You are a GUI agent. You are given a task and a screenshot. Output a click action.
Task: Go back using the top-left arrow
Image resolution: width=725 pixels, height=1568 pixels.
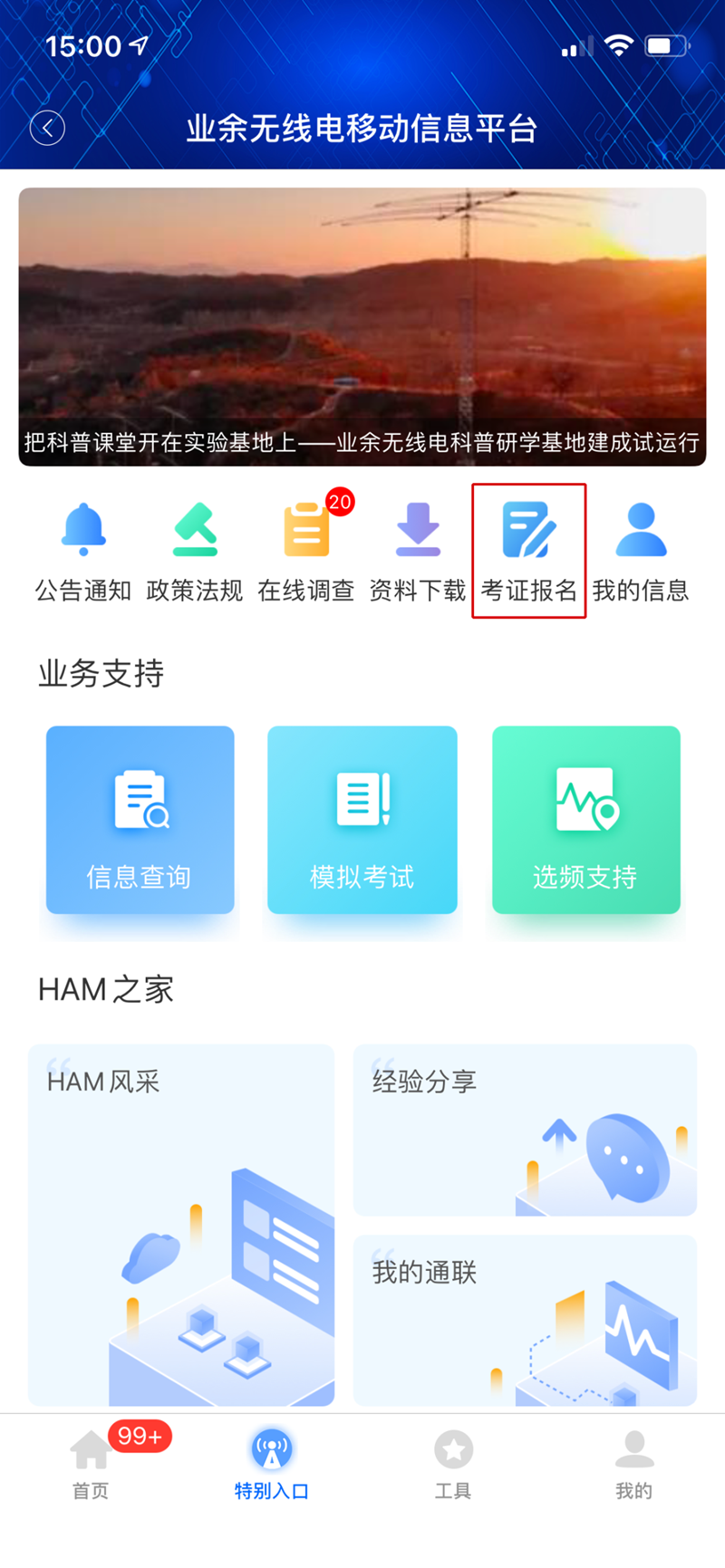click(x=47, y=128)
